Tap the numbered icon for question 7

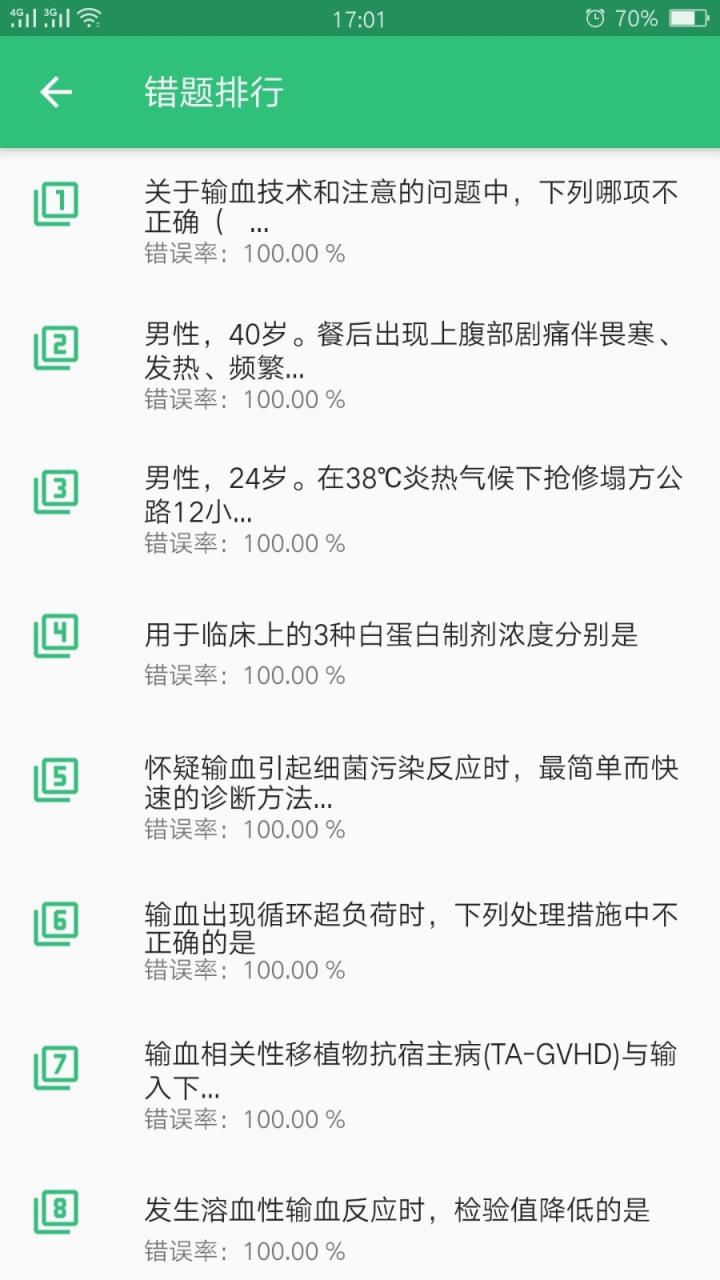point(57,1065)
